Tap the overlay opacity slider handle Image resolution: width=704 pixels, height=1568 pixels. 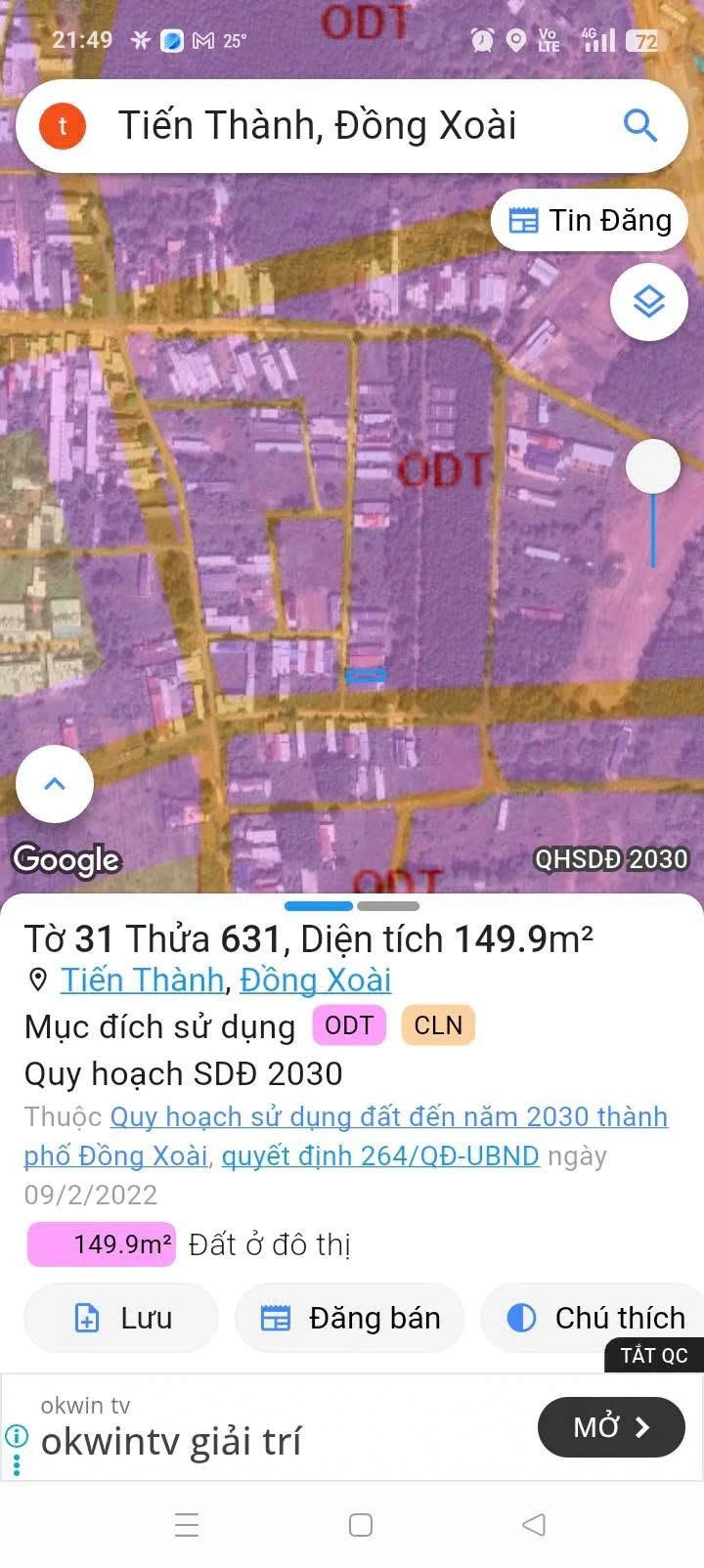653,466
